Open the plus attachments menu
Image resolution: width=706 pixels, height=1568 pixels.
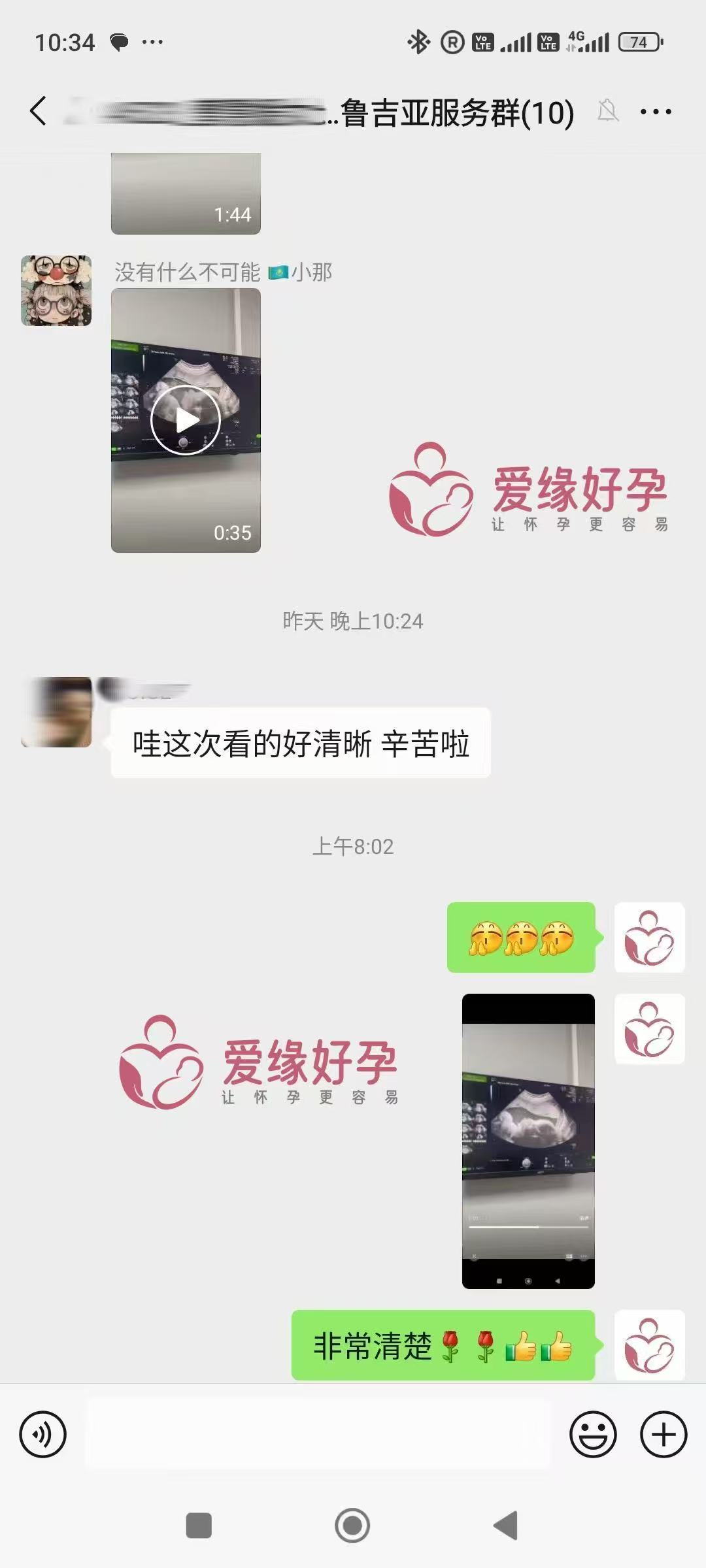click(x=663, y=1435)
